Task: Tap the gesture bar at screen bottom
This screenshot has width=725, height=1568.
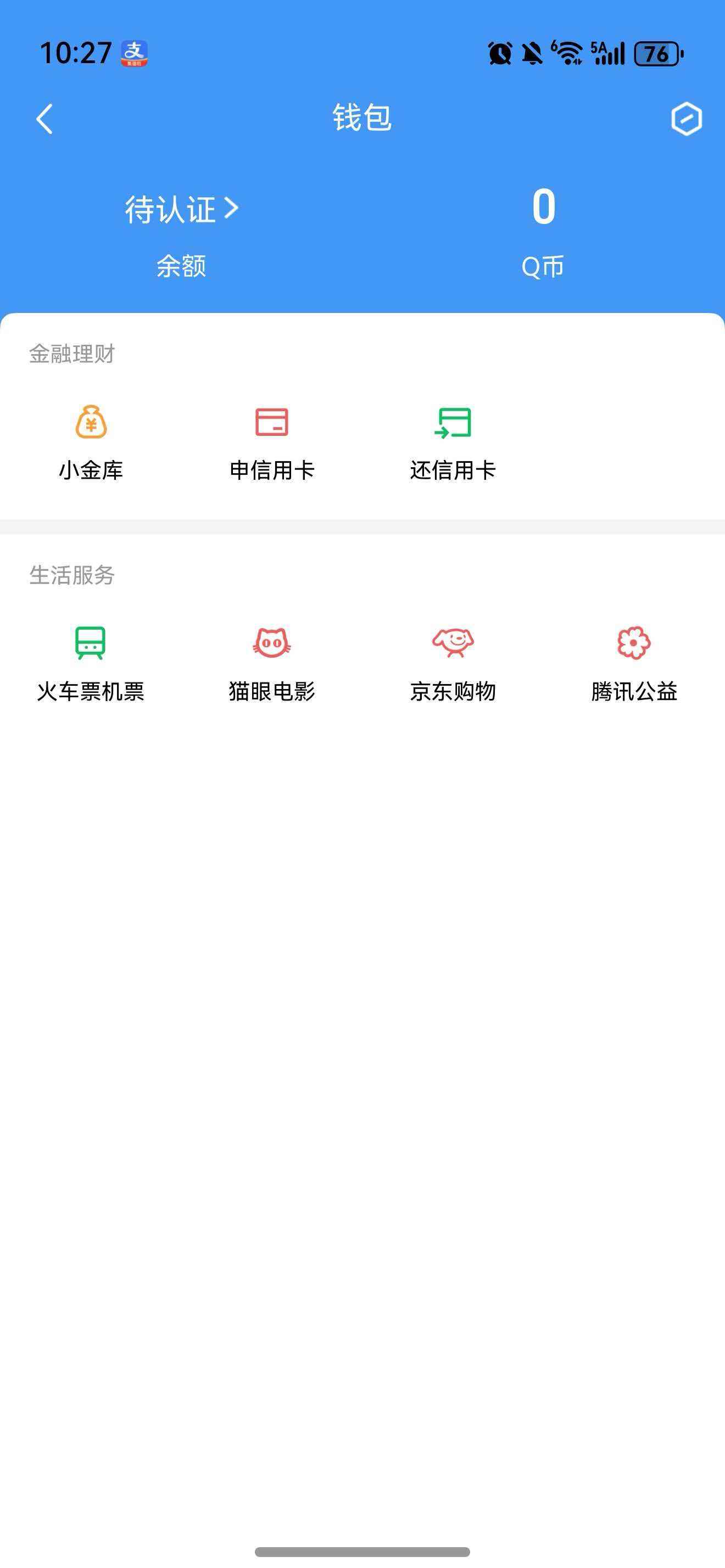Action: [362, 1551]
